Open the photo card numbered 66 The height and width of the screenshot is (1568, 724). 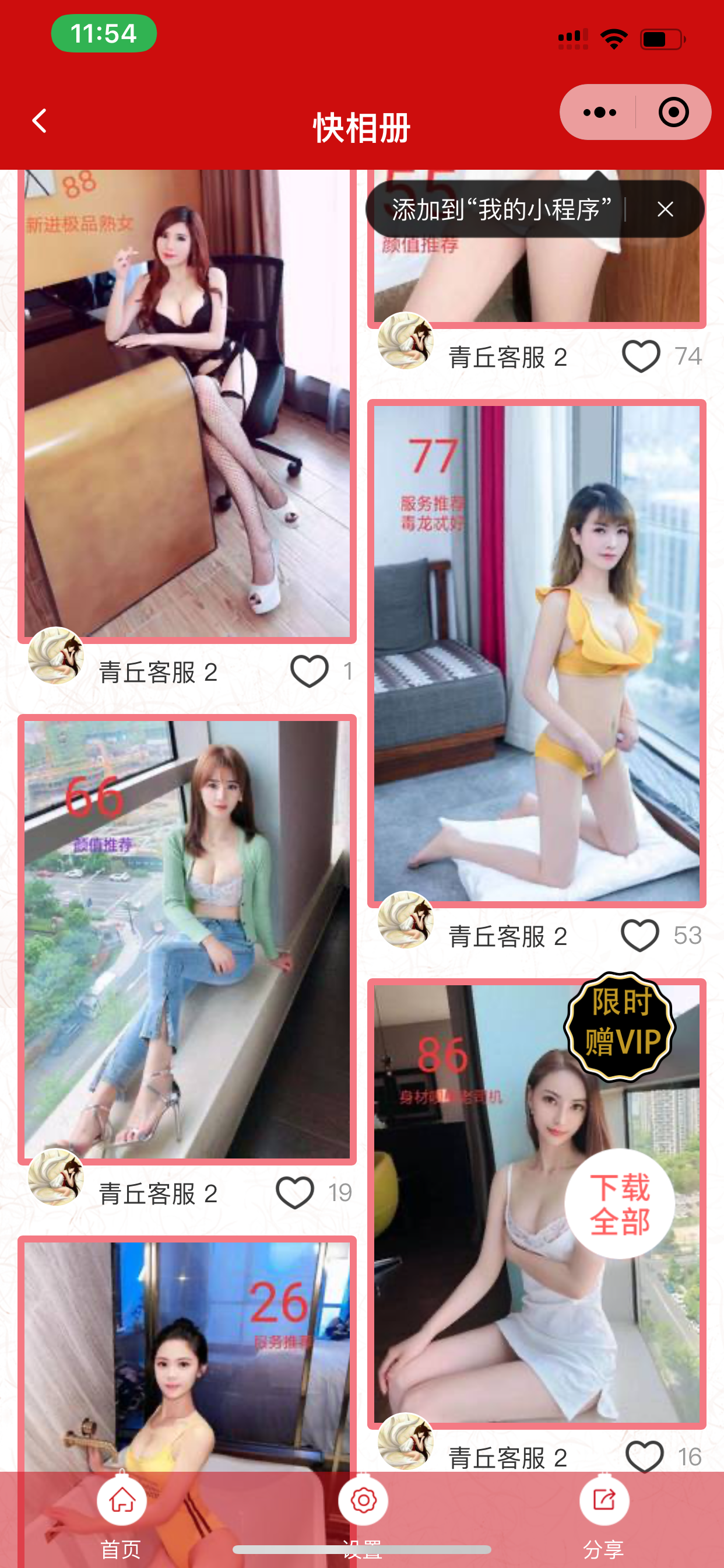click(x=187, y=937)
